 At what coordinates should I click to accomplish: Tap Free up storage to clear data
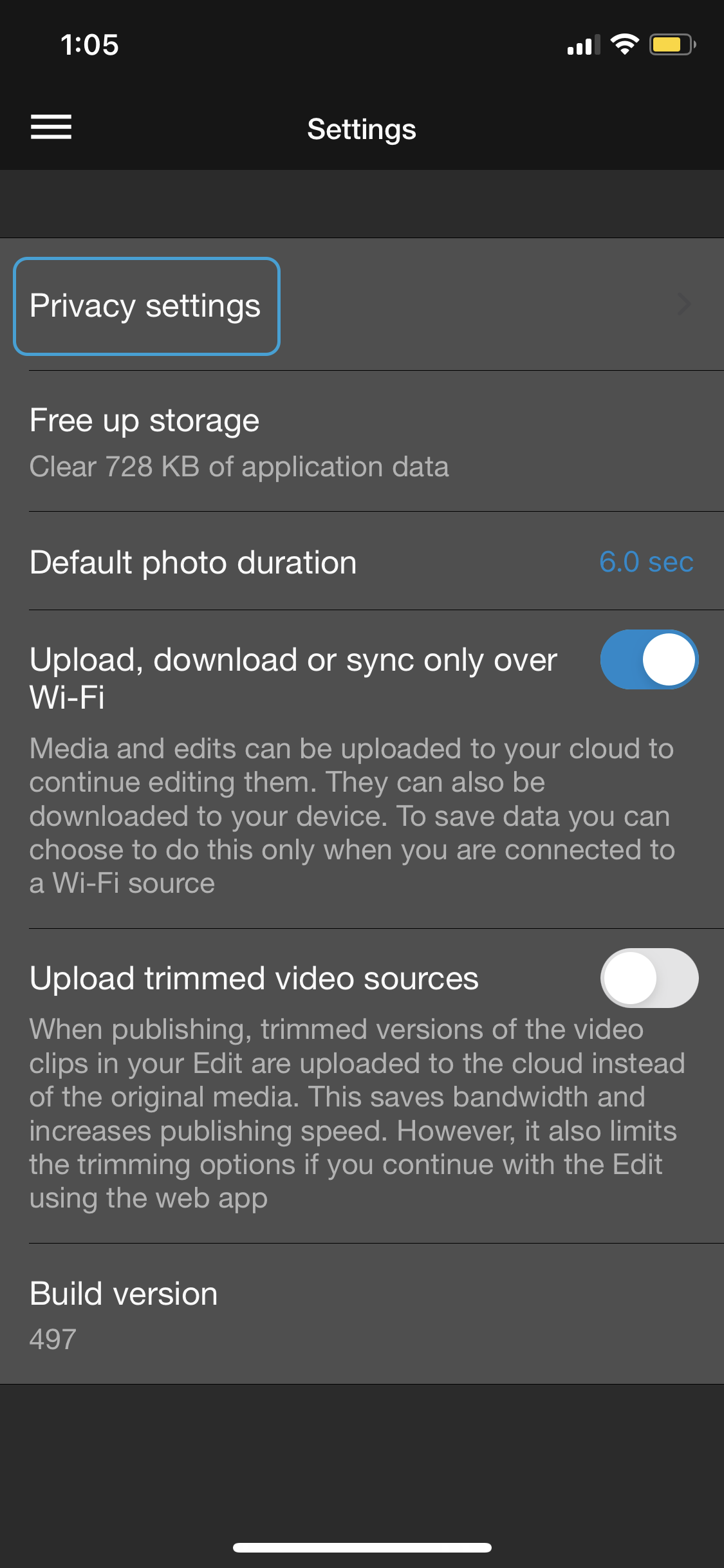362,442
